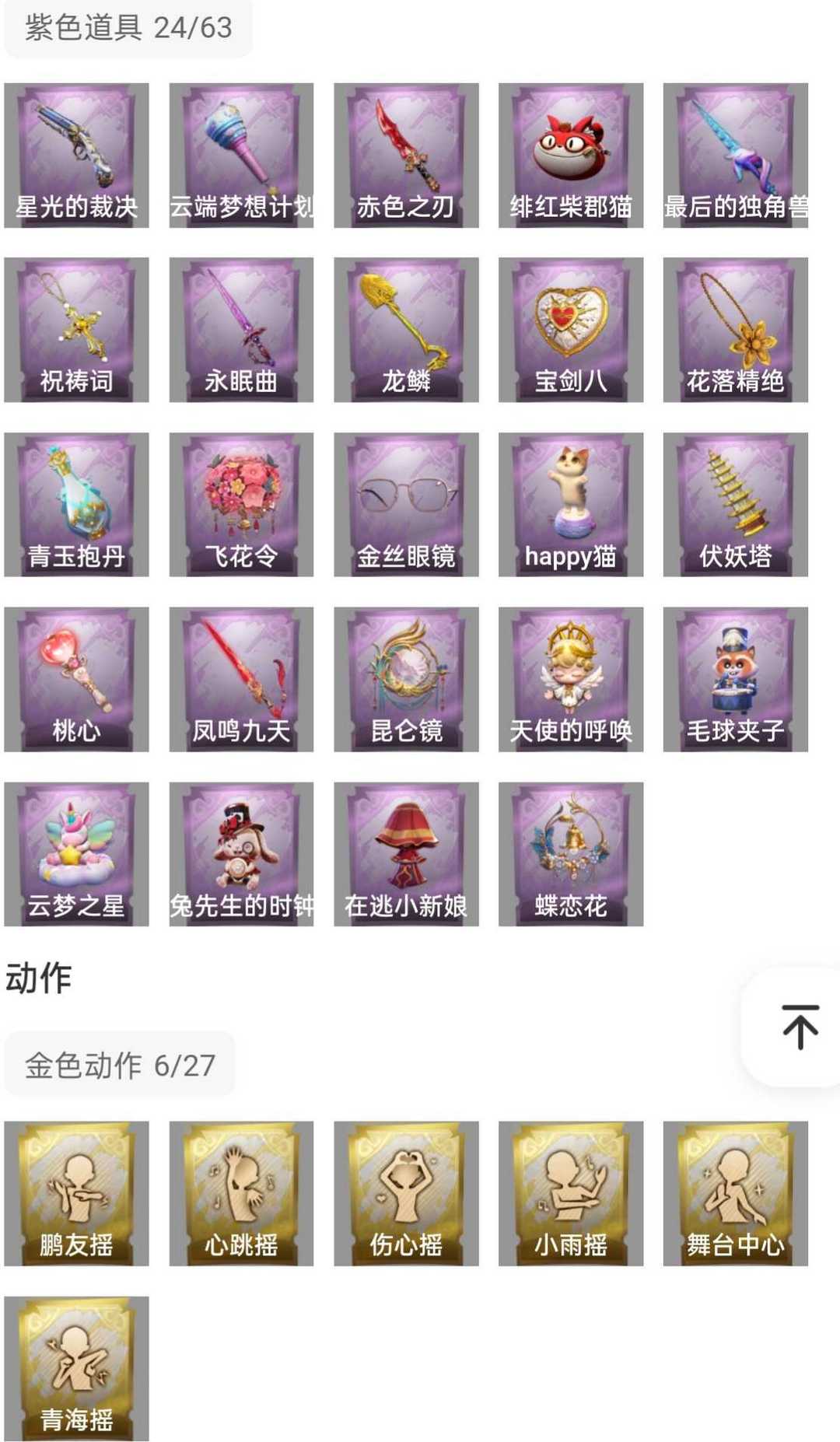Open the 星光的裁决 item tile
Viewport: 840px width, 1442px height.
(76, 155)
